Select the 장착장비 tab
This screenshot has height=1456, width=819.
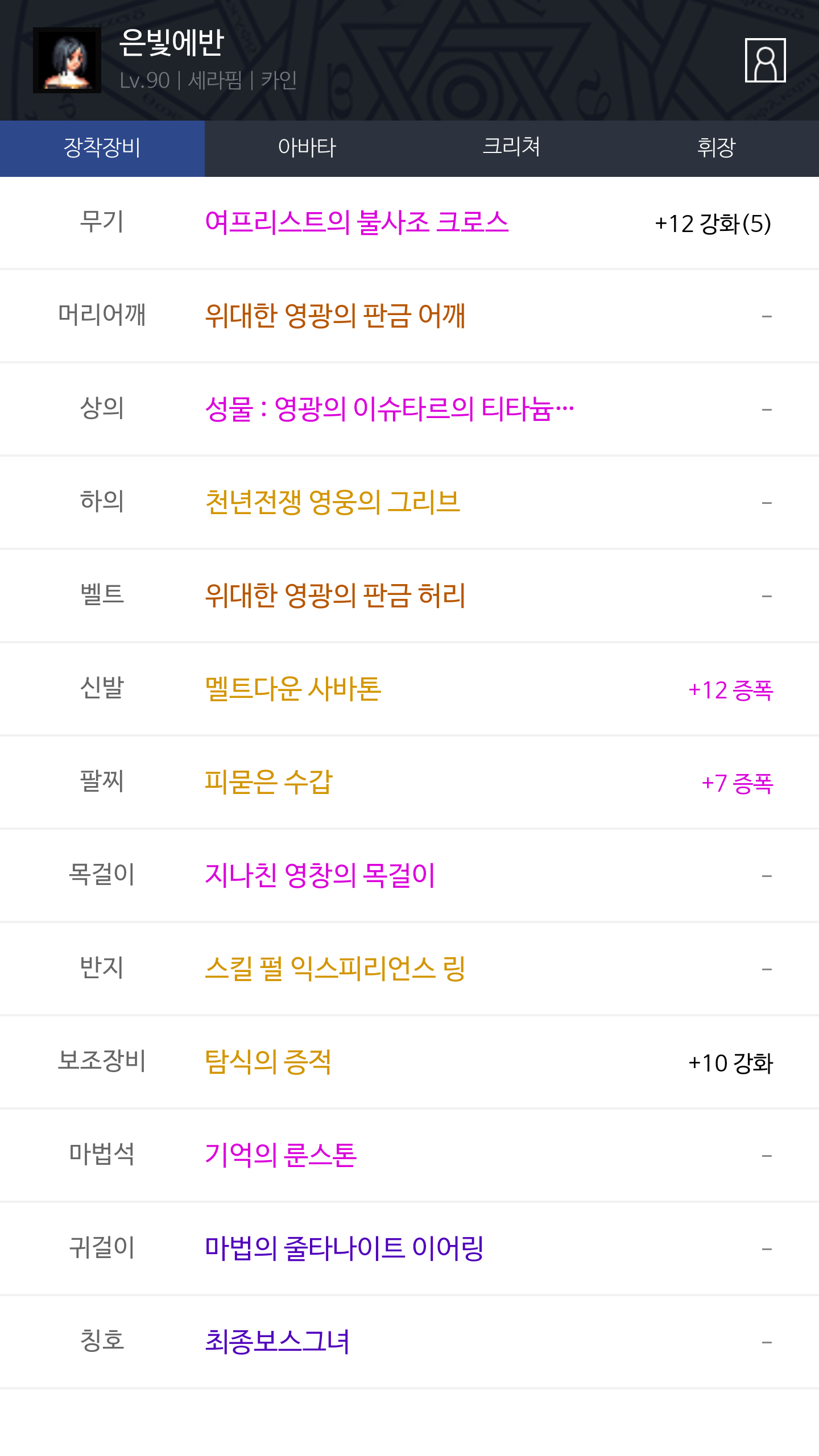point(102,148)
